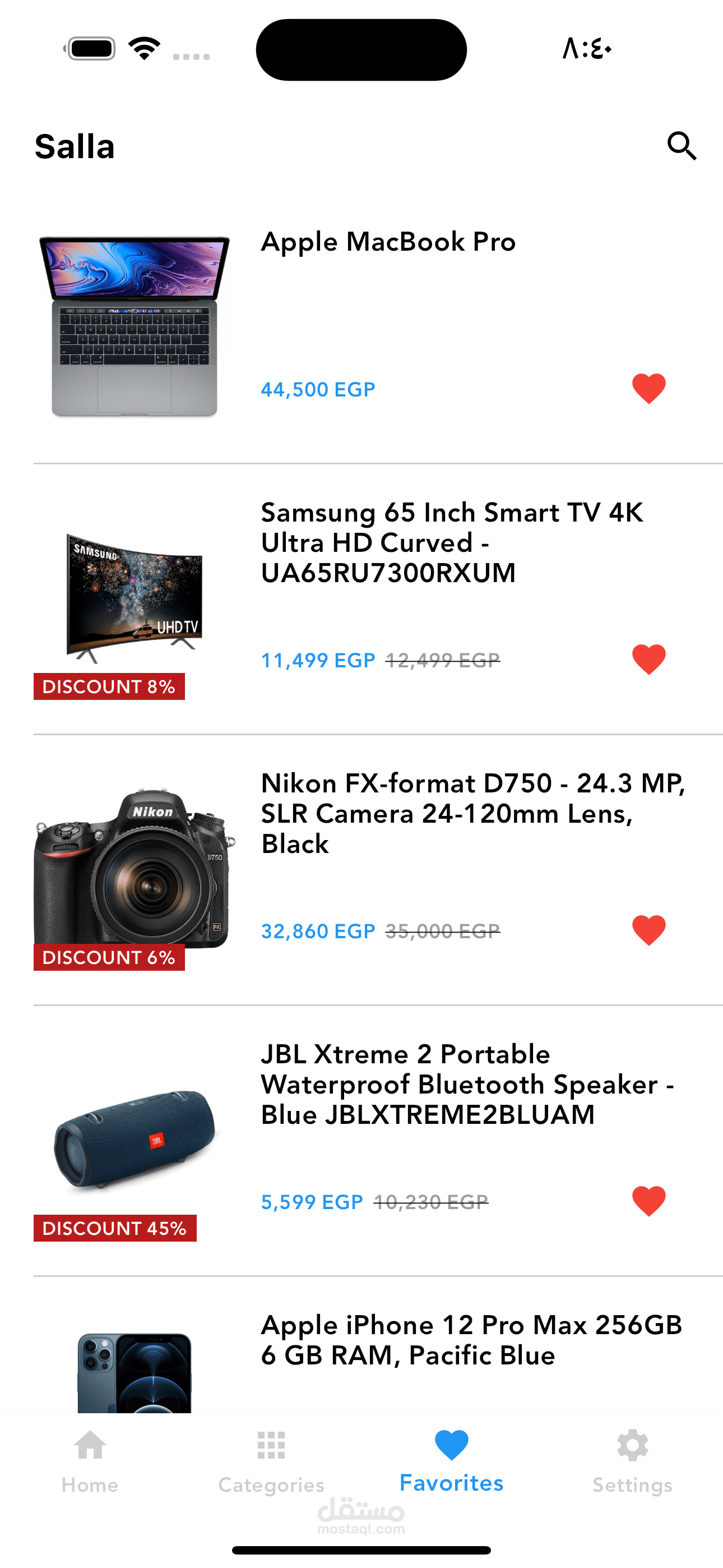Open the Apple MacBook Pro product
This screenshot has width=723, height=1568.
coord(388,242)
